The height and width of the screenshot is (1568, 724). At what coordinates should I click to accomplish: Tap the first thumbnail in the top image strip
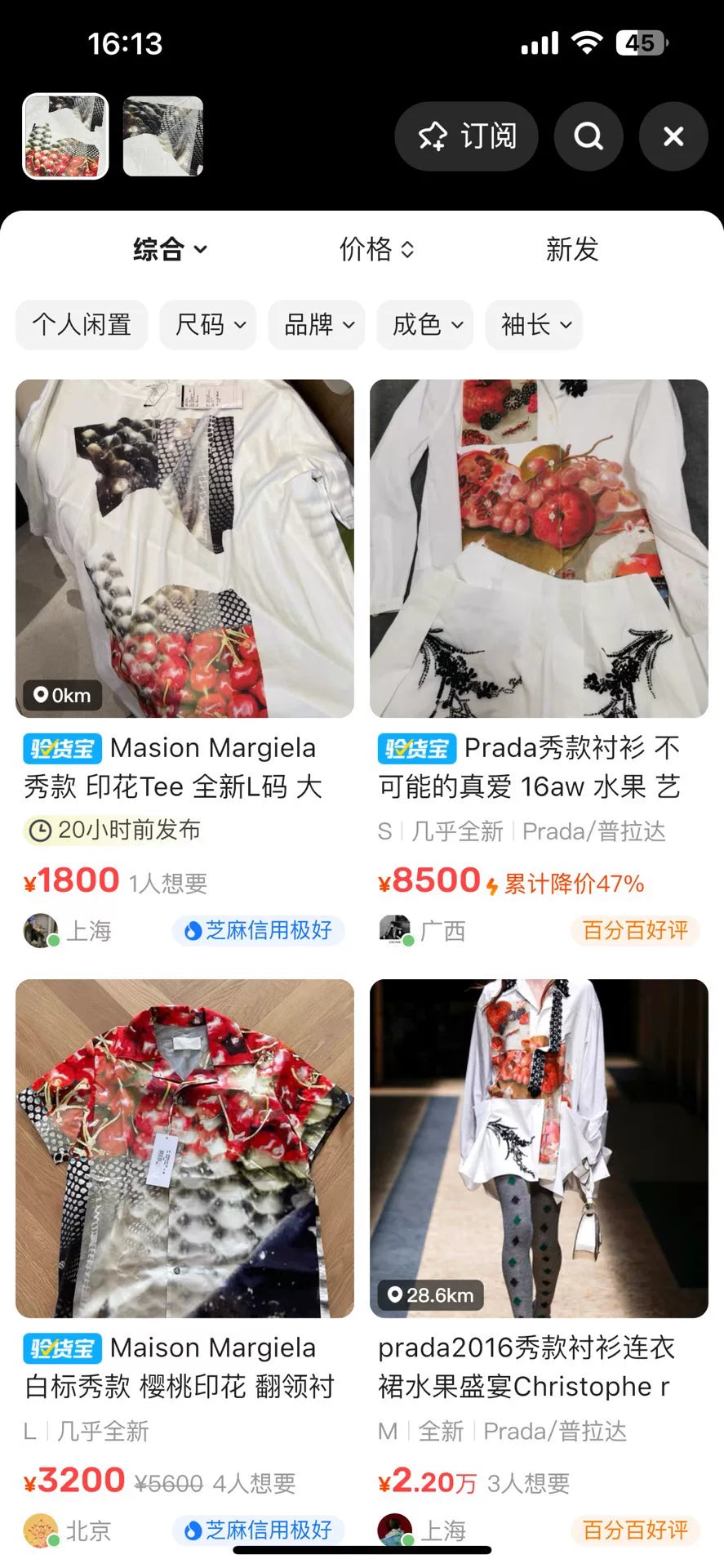[64, 136]
